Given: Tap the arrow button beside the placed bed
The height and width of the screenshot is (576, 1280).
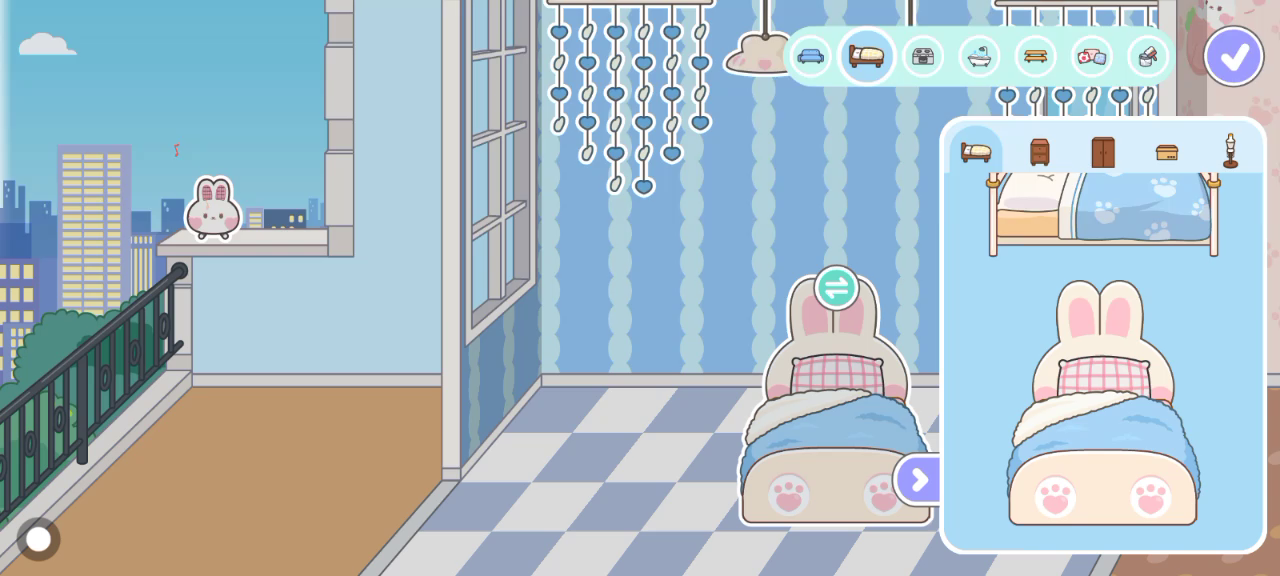Looking at the screenshot, I should click(918, 480).
